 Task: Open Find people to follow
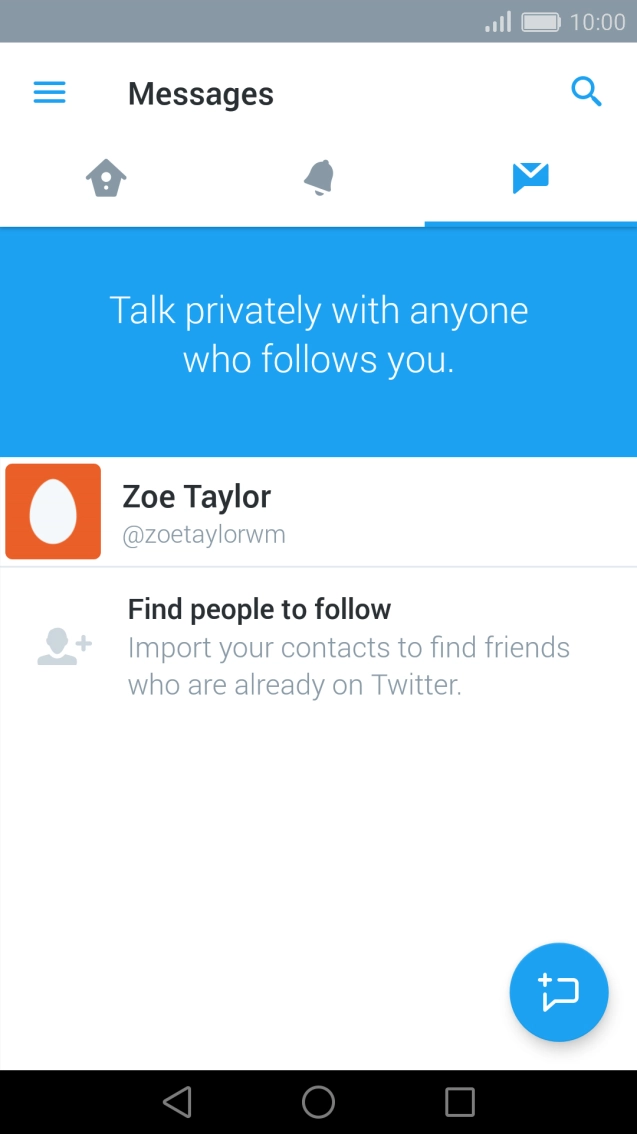318,645
